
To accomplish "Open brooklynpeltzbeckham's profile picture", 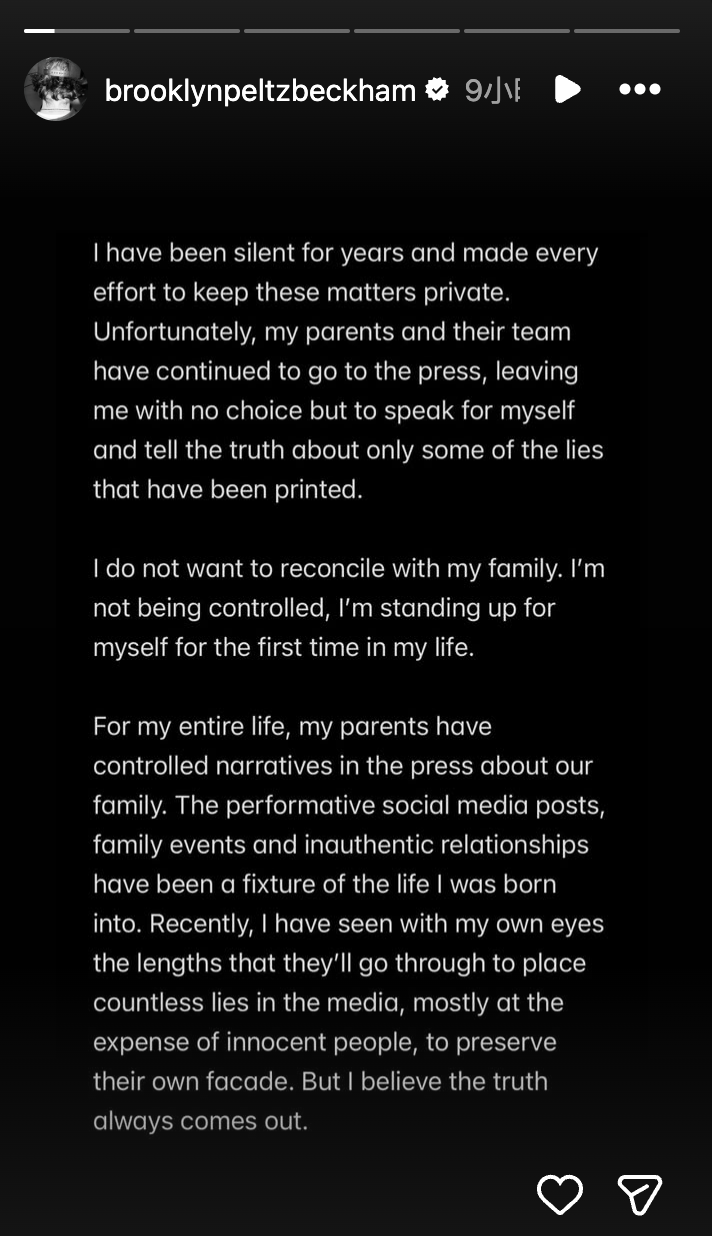I will pos(56,89).
